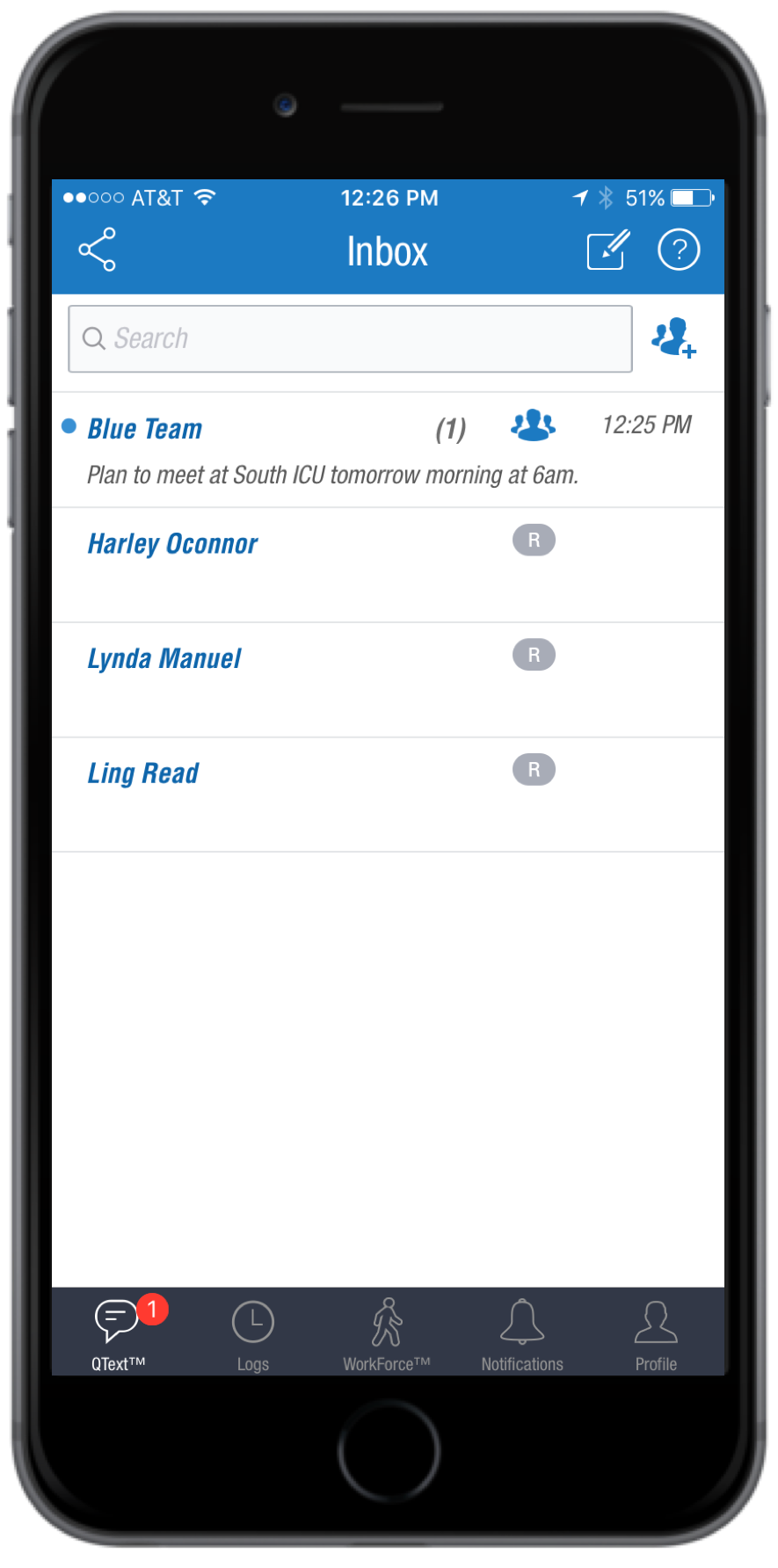This screenshot has height=1568, width=778.
Task: Open the help question mark
Action: pyautogui.click(x=679, y=250)
